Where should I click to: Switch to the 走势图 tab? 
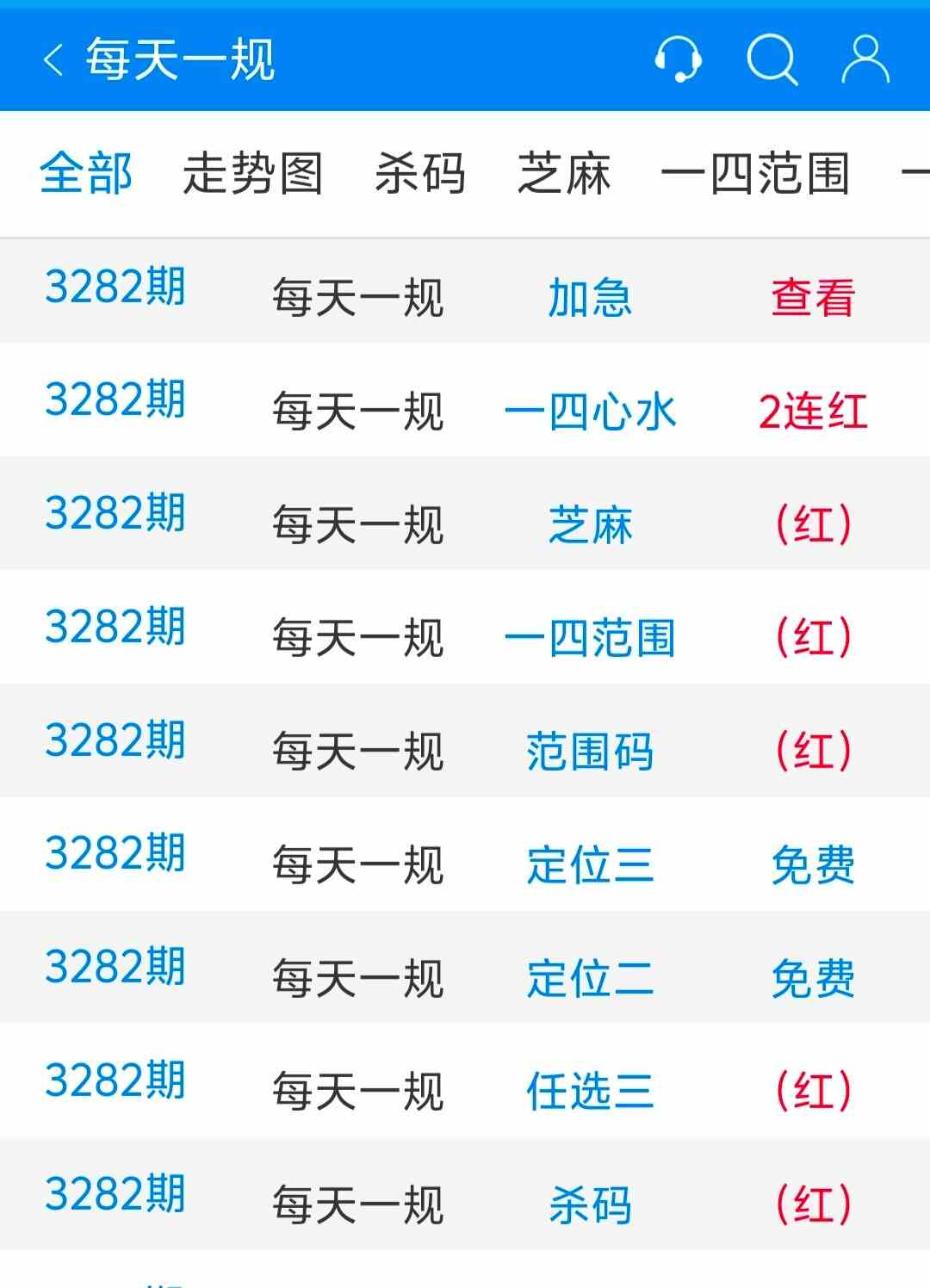252,173
